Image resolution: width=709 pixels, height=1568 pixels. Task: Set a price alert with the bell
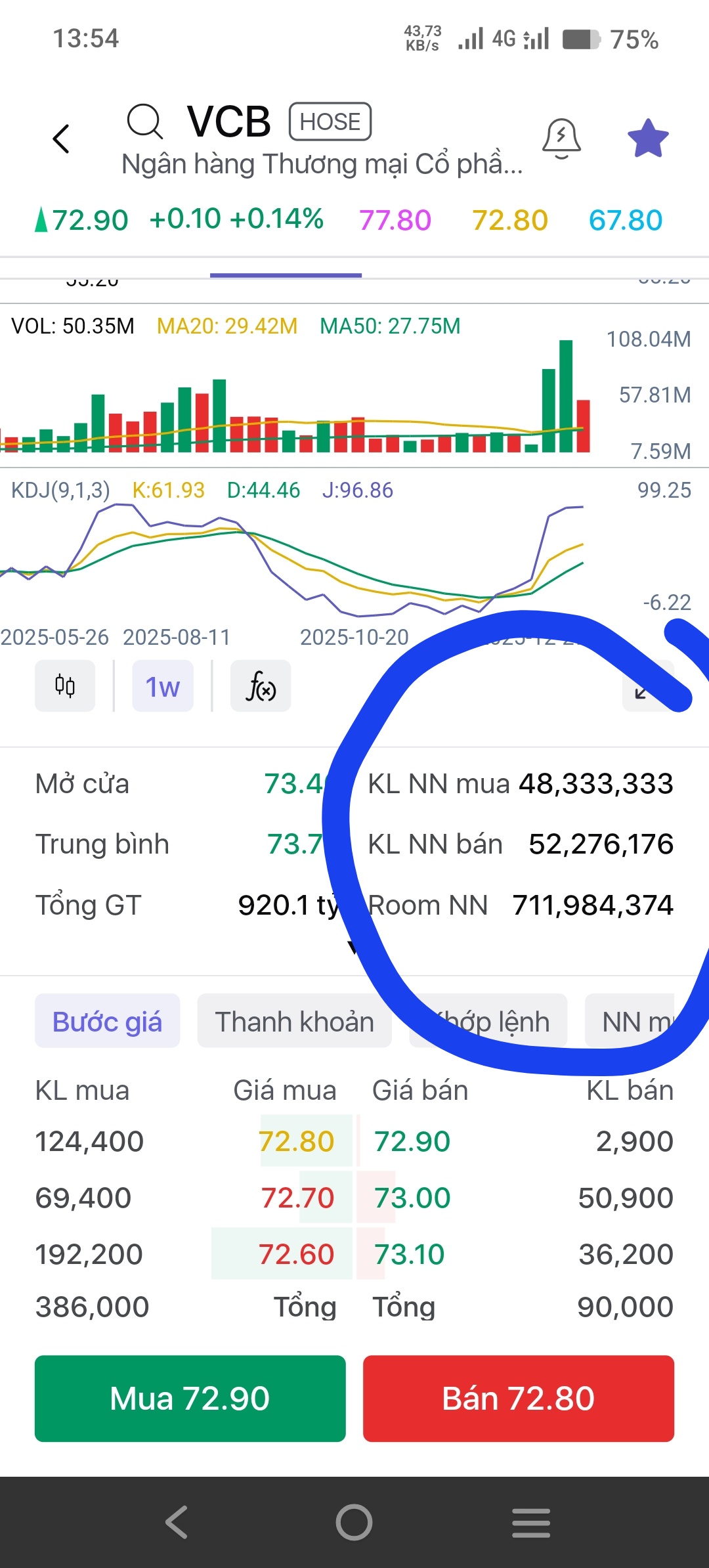tap(561, 138)
